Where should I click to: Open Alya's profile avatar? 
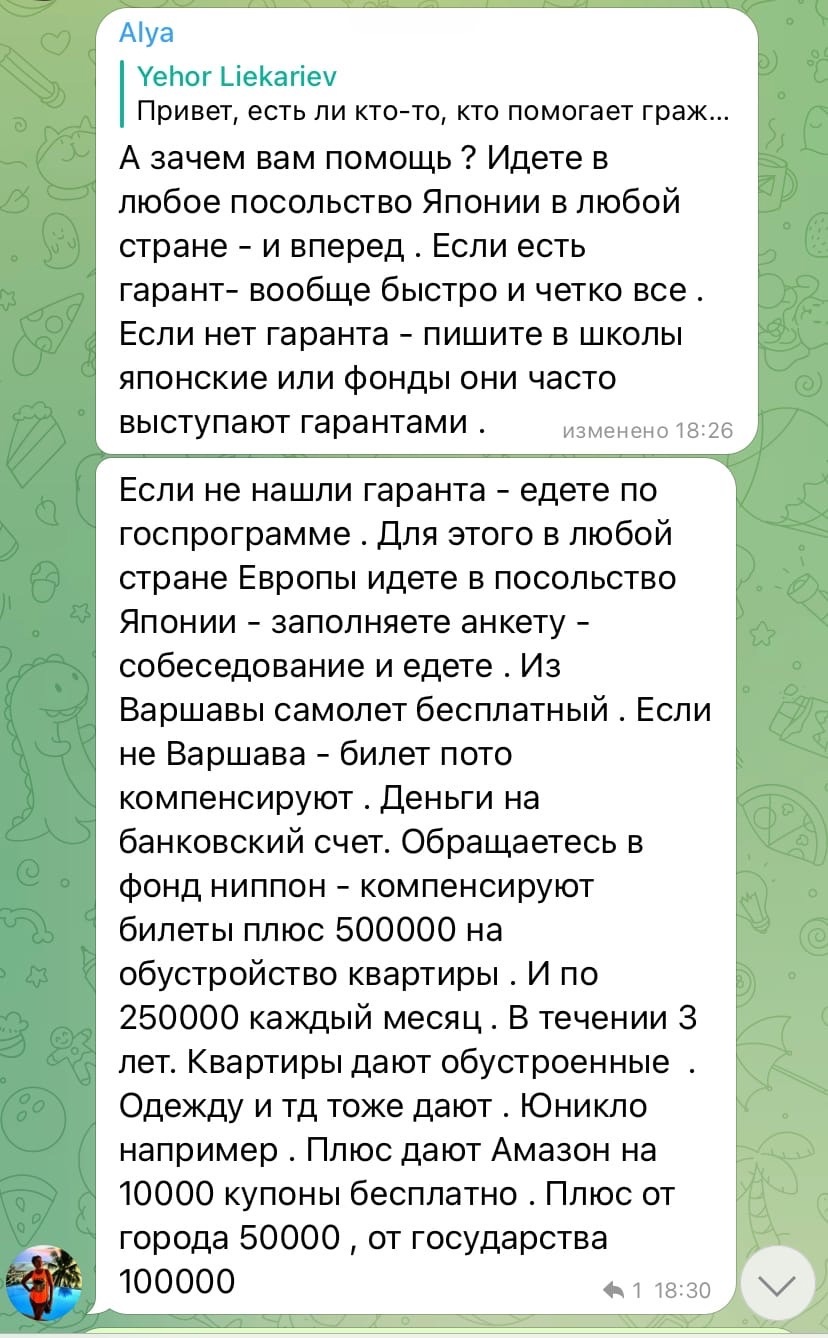(x=43, y=1284)
